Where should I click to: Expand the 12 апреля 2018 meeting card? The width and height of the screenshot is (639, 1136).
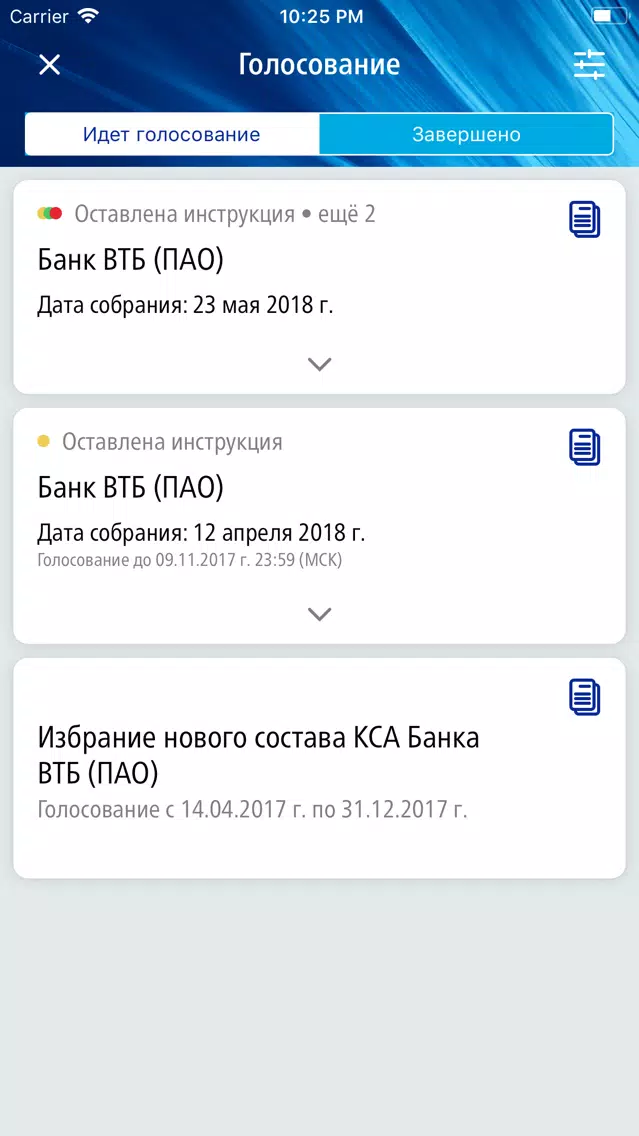pos(320,614)
